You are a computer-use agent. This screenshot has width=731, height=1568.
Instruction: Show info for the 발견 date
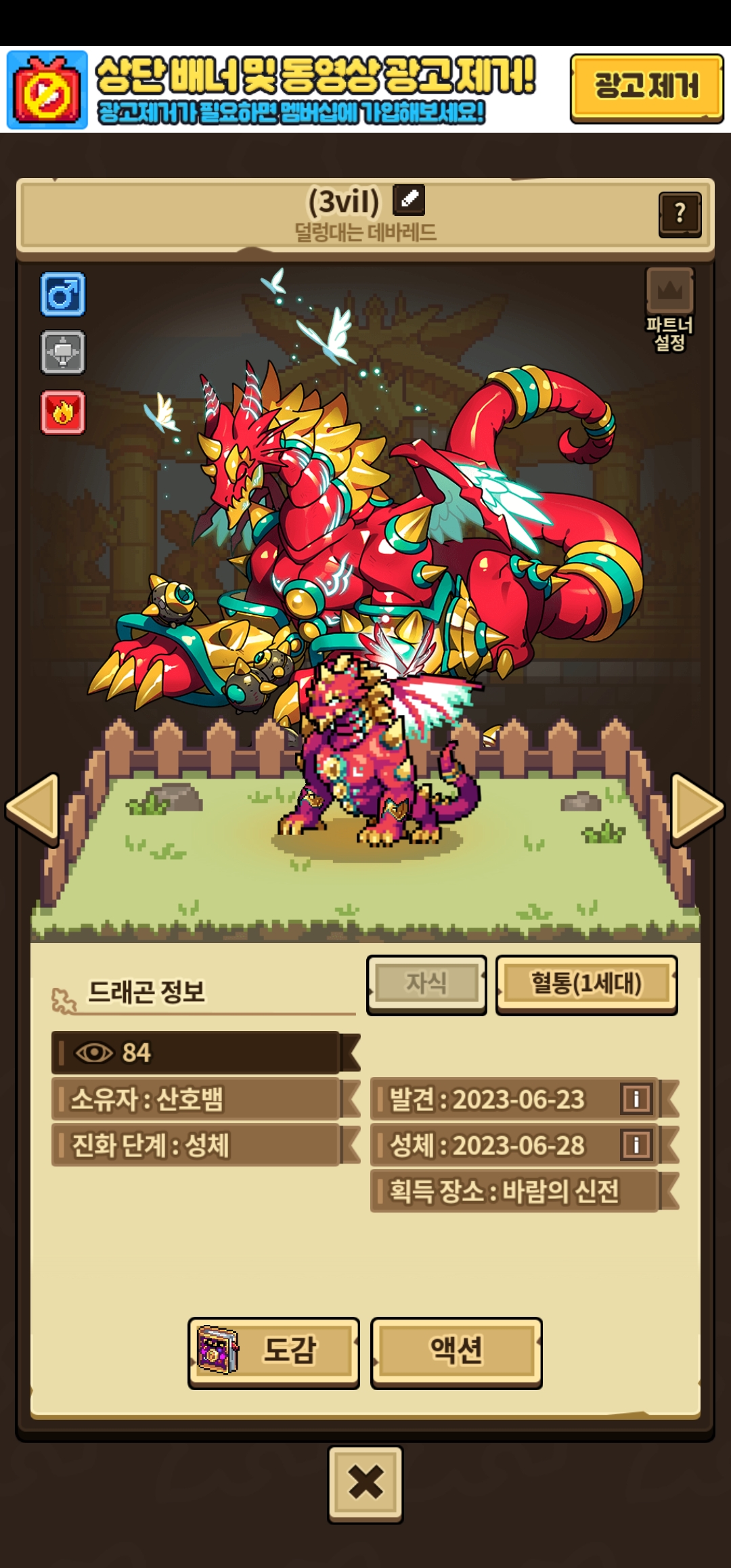point(636,1099)
